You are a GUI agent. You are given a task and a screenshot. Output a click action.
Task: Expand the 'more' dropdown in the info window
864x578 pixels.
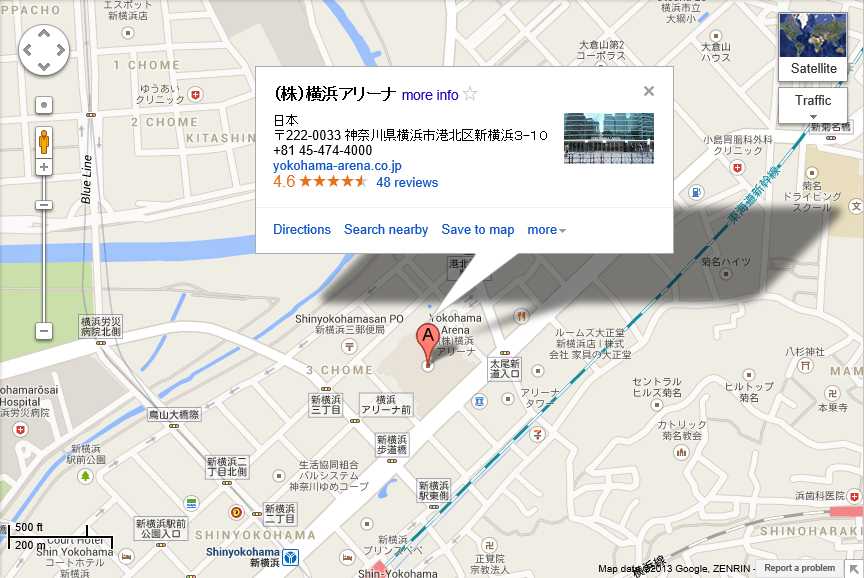click(x=546, y=229)
